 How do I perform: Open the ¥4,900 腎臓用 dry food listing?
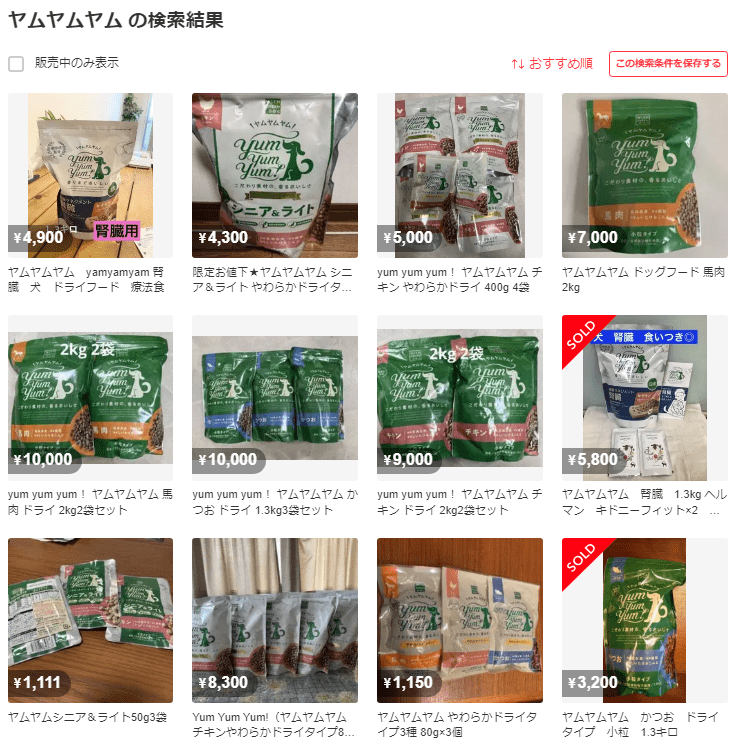tap(90, 176)
